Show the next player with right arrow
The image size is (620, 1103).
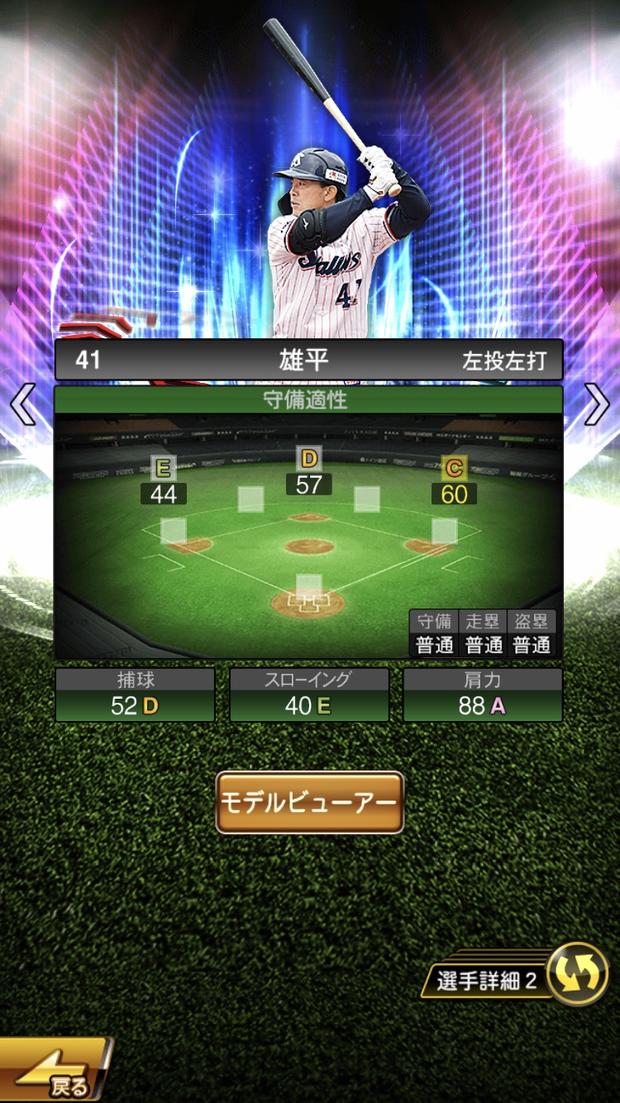click(x=596, y=405)
